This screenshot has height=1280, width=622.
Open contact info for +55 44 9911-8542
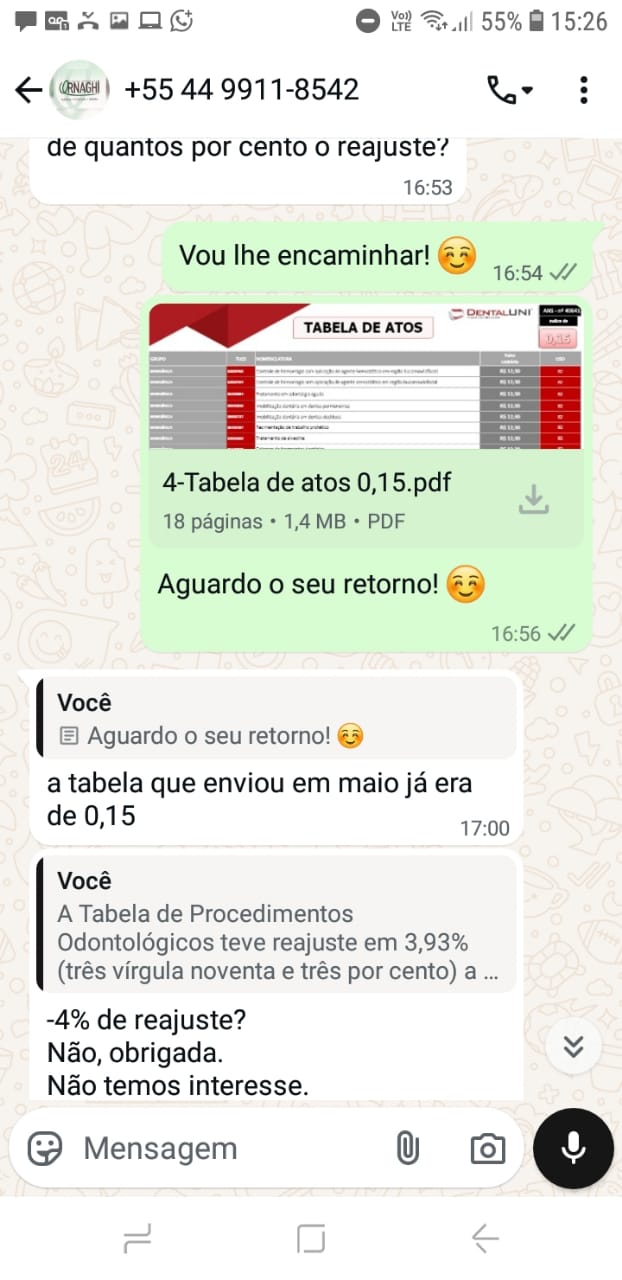point(241,90)
